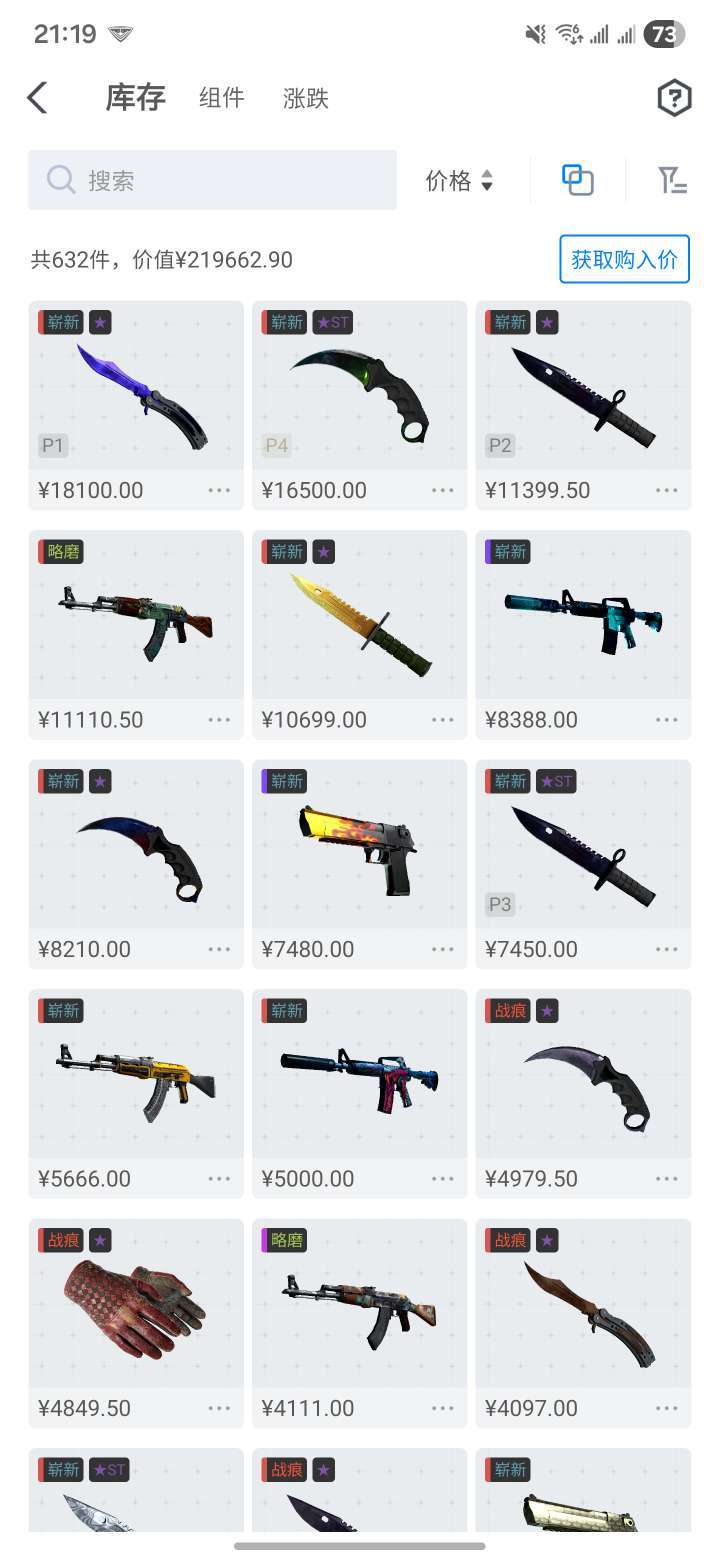Switch to the 组件 tab

pyautogui.click(x=222, y=98)
